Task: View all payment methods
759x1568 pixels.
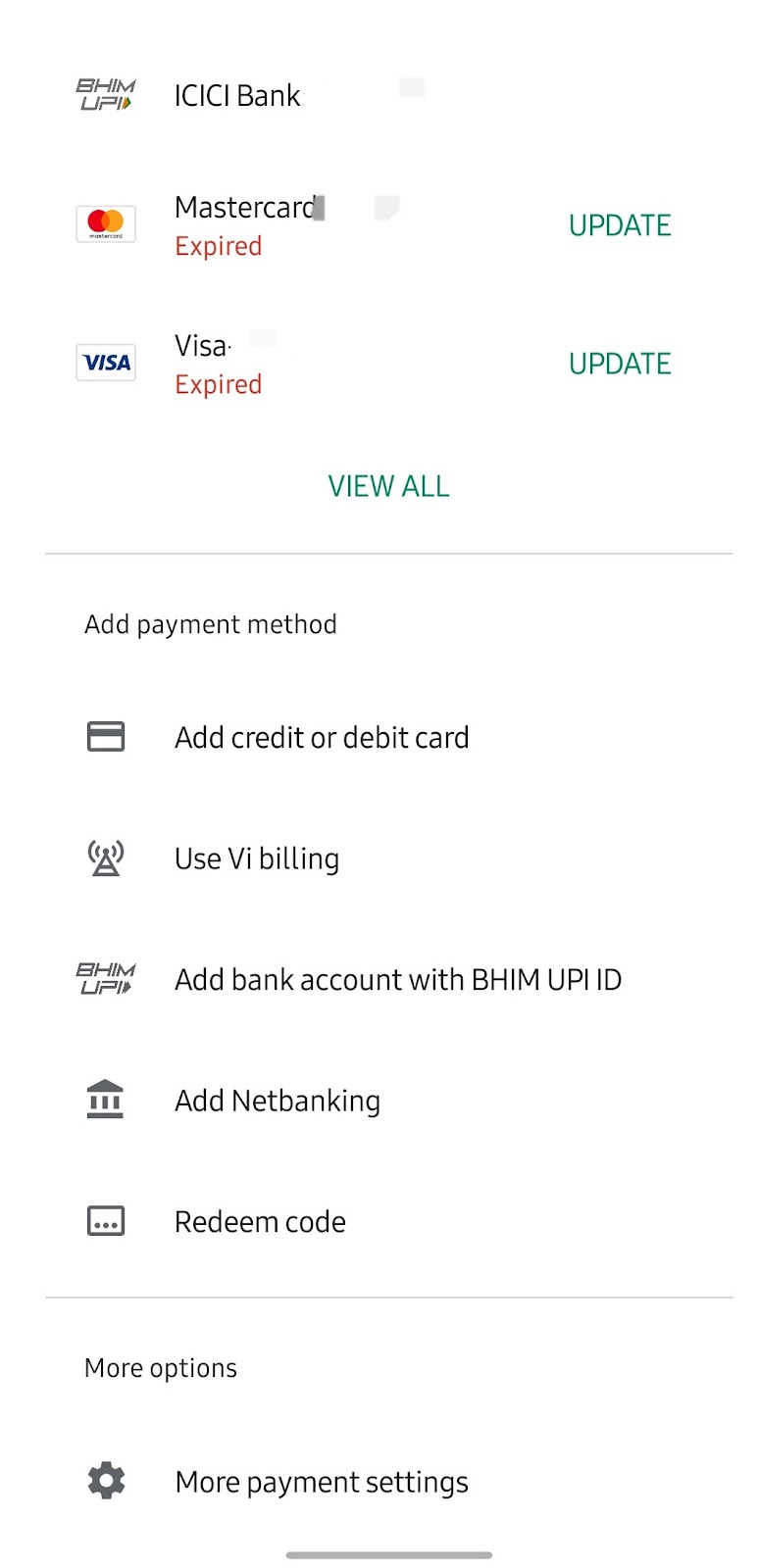Action: tap(388, 486)
